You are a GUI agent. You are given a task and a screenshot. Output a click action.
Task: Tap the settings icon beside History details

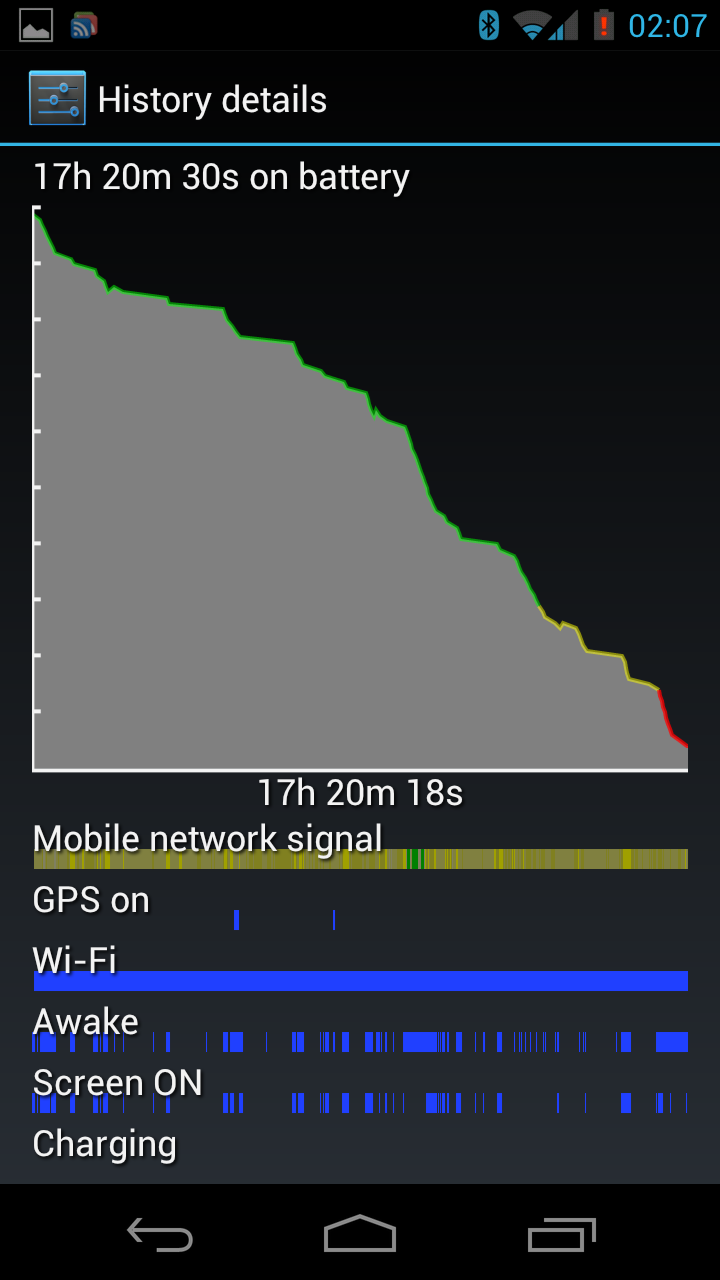point(57,98)
